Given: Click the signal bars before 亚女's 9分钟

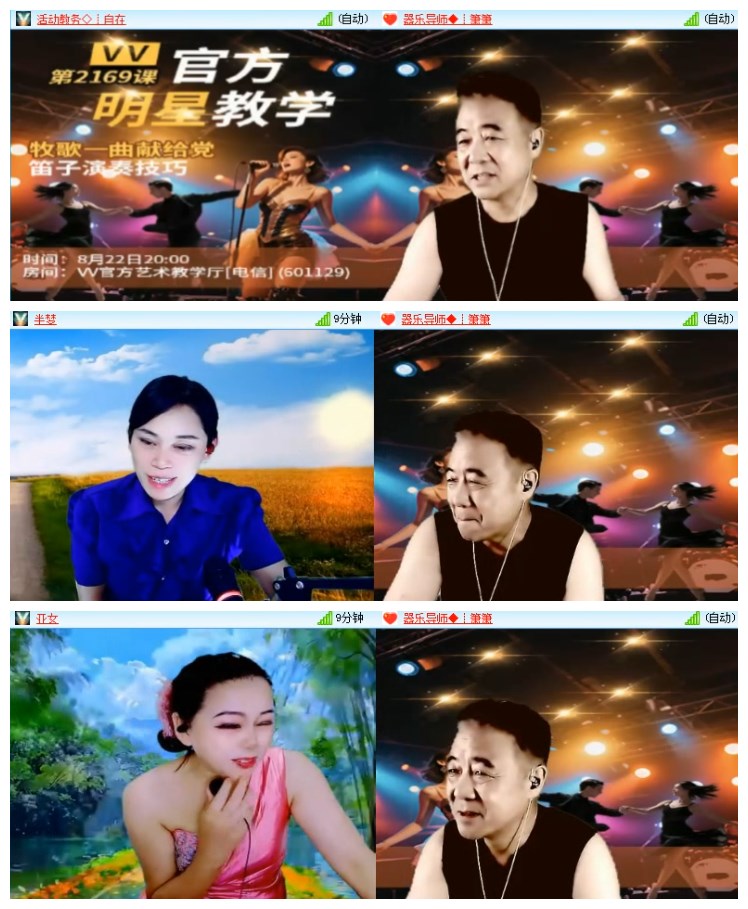Looking at the screenshot, I should pos(325,618).
